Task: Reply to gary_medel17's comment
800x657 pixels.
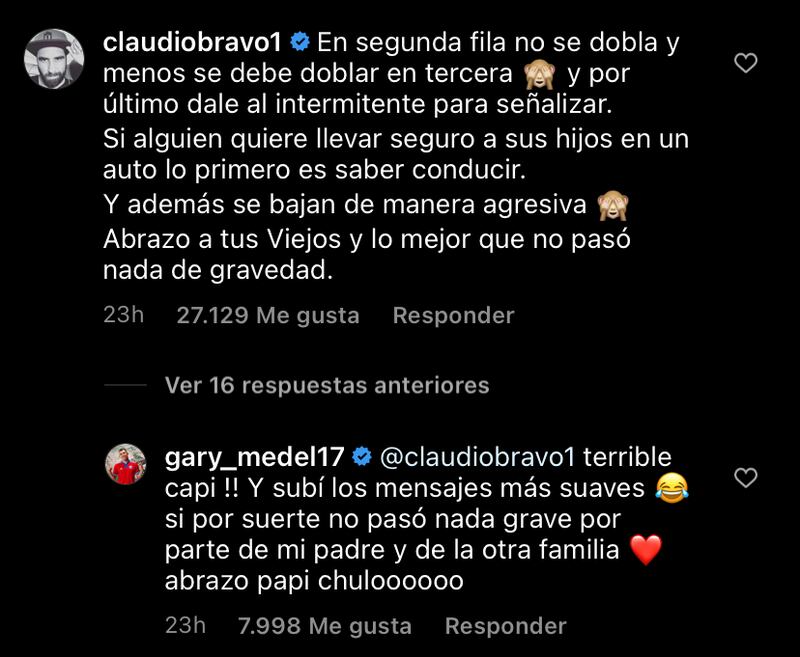Action: [505, 626]
